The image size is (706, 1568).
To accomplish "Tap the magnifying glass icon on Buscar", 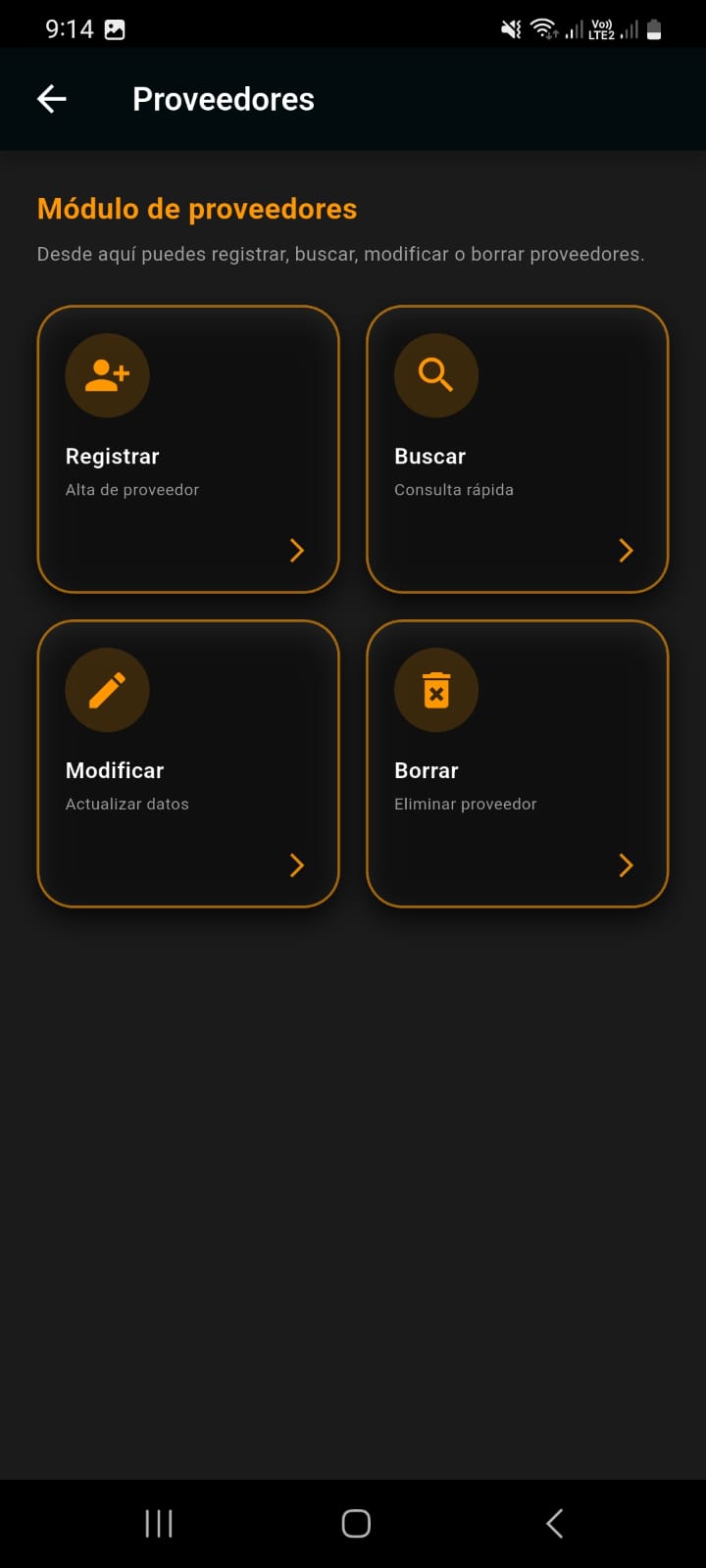I will [x=436, y=375].
